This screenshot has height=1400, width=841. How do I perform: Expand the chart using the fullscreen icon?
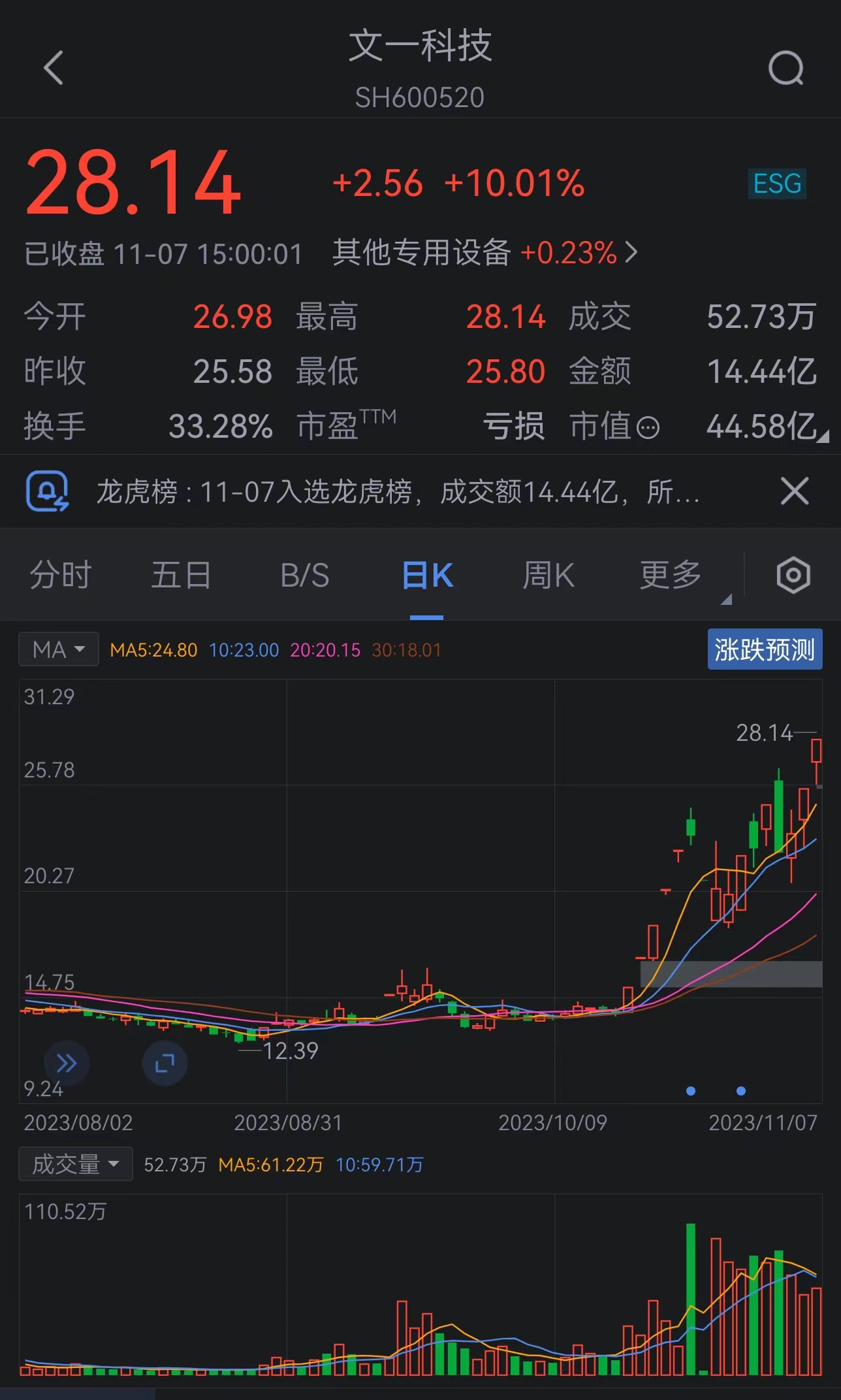165,1063
